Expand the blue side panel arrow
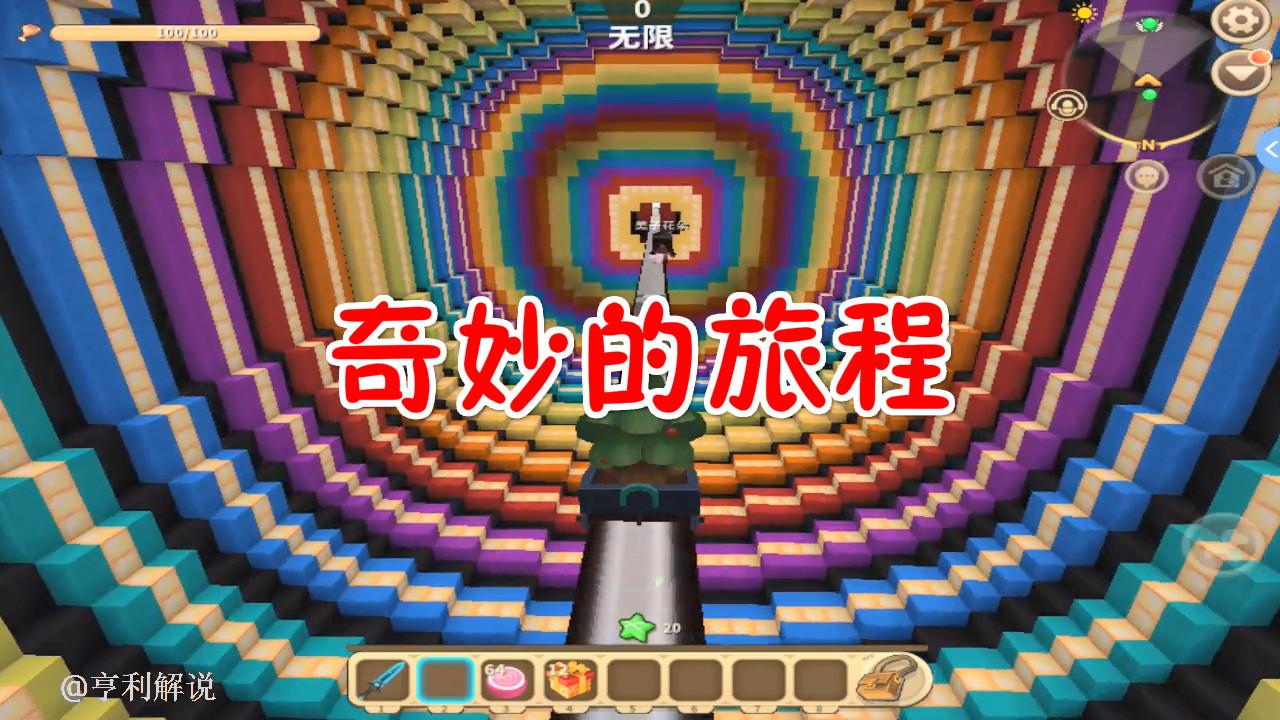Image resolution: width=1280 pixels, height=720 pixels. [x=1270, y=149]
